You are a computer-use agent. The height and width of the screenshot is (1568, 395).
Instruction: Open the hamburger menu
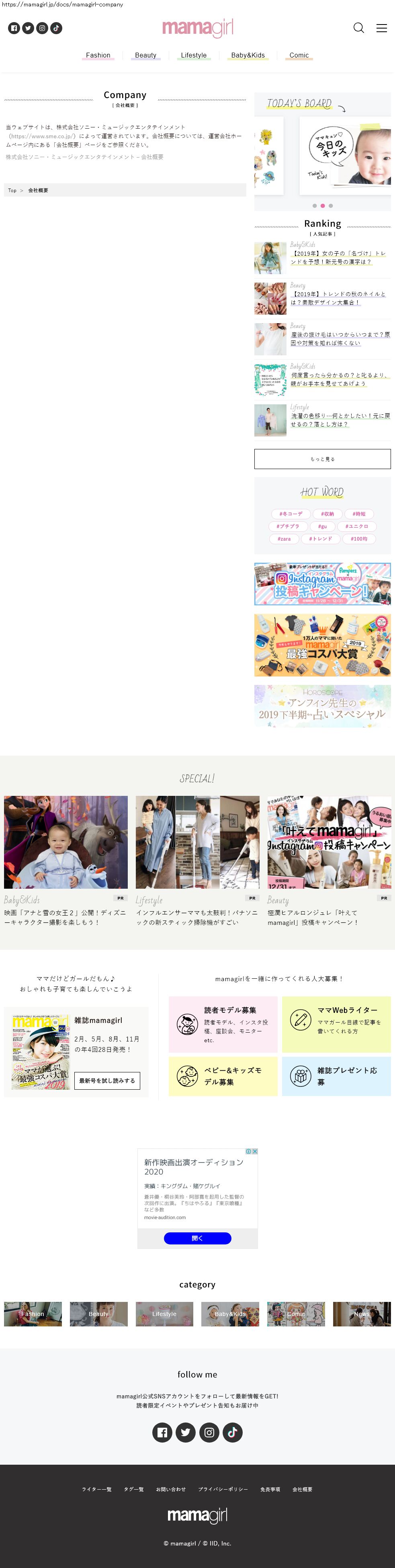(382, 28)
